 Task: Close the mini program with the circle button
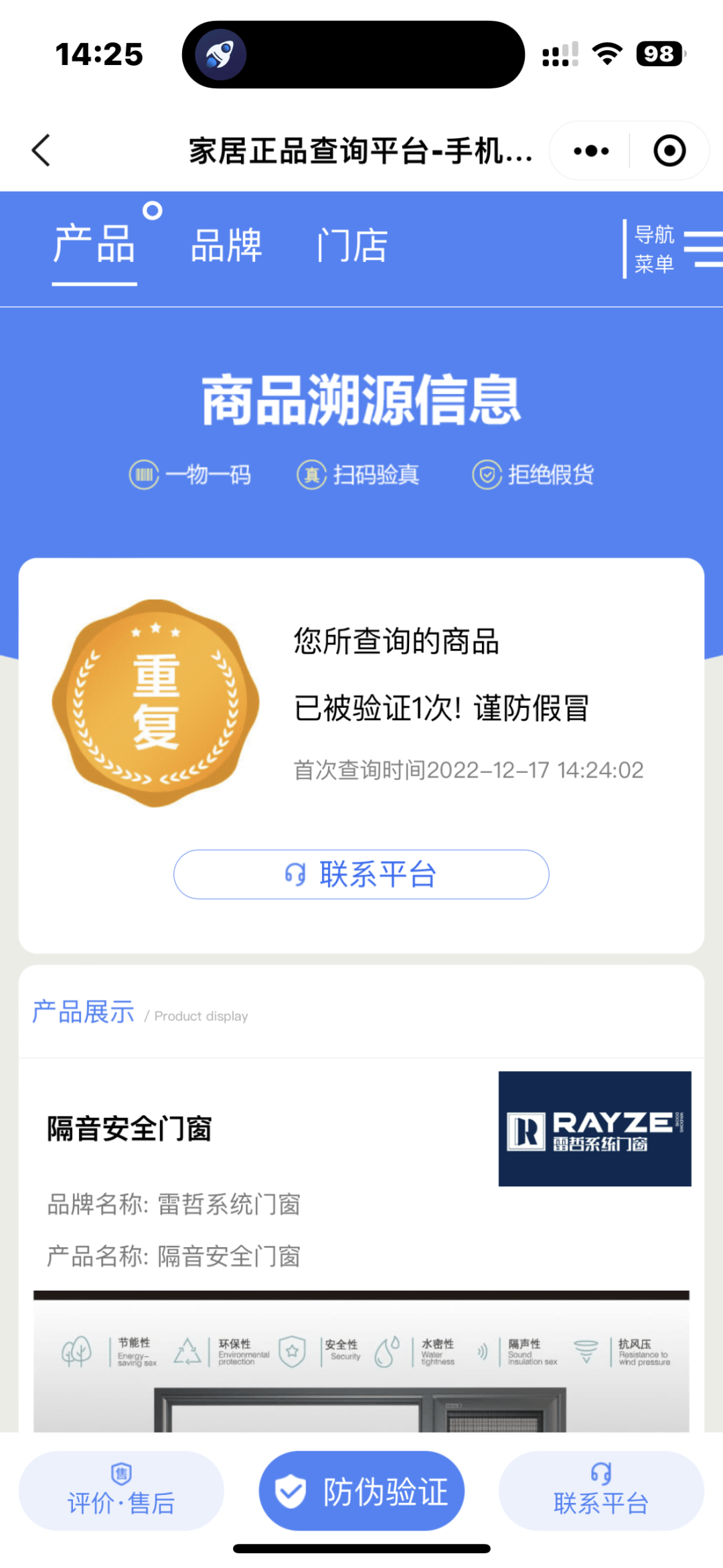click(669, 151)
